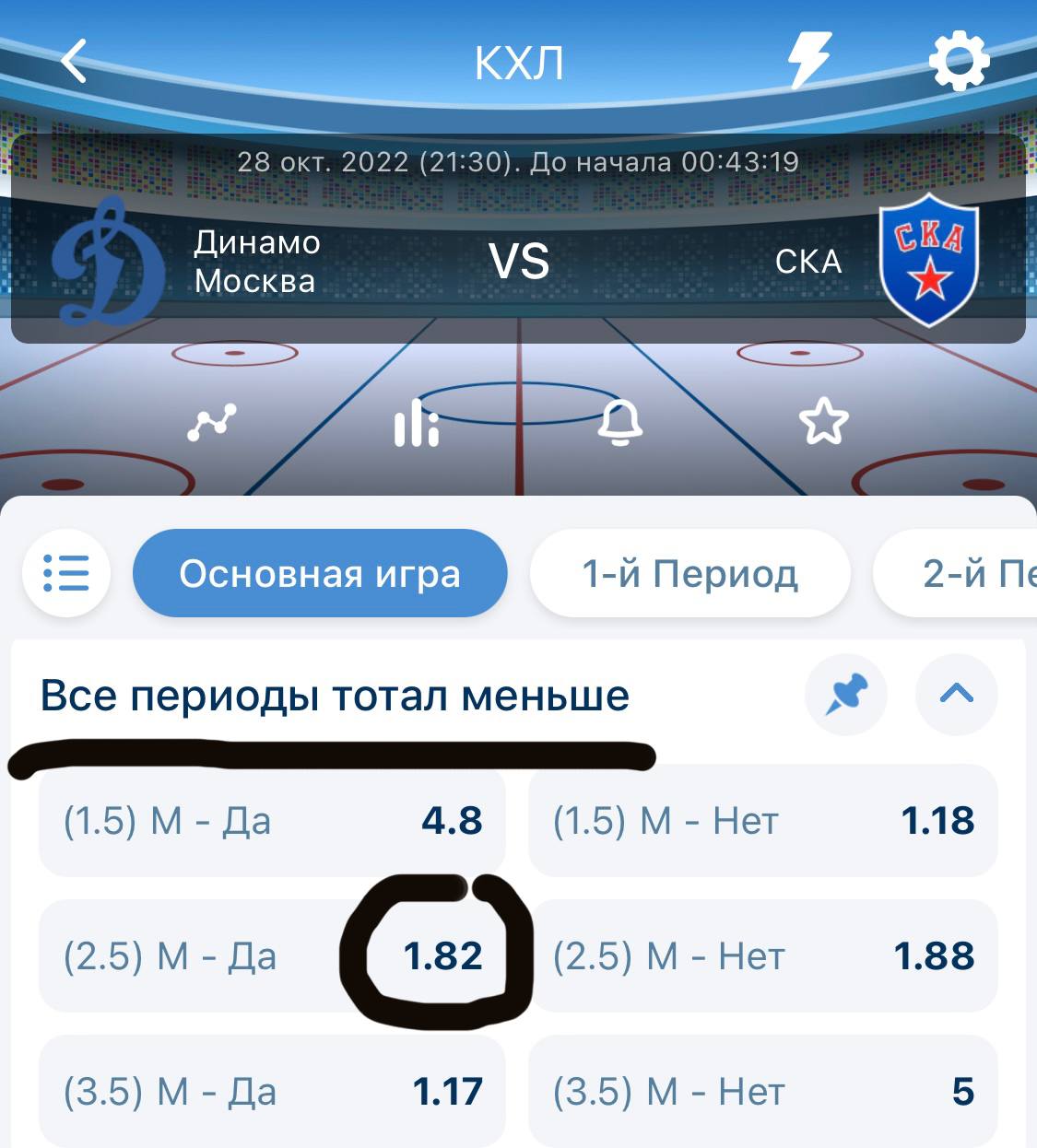Select the (2.5) М - Нет bet at 1.88
The width and height of the screenshot is (1037, 1148).
(x=762, y=955)
